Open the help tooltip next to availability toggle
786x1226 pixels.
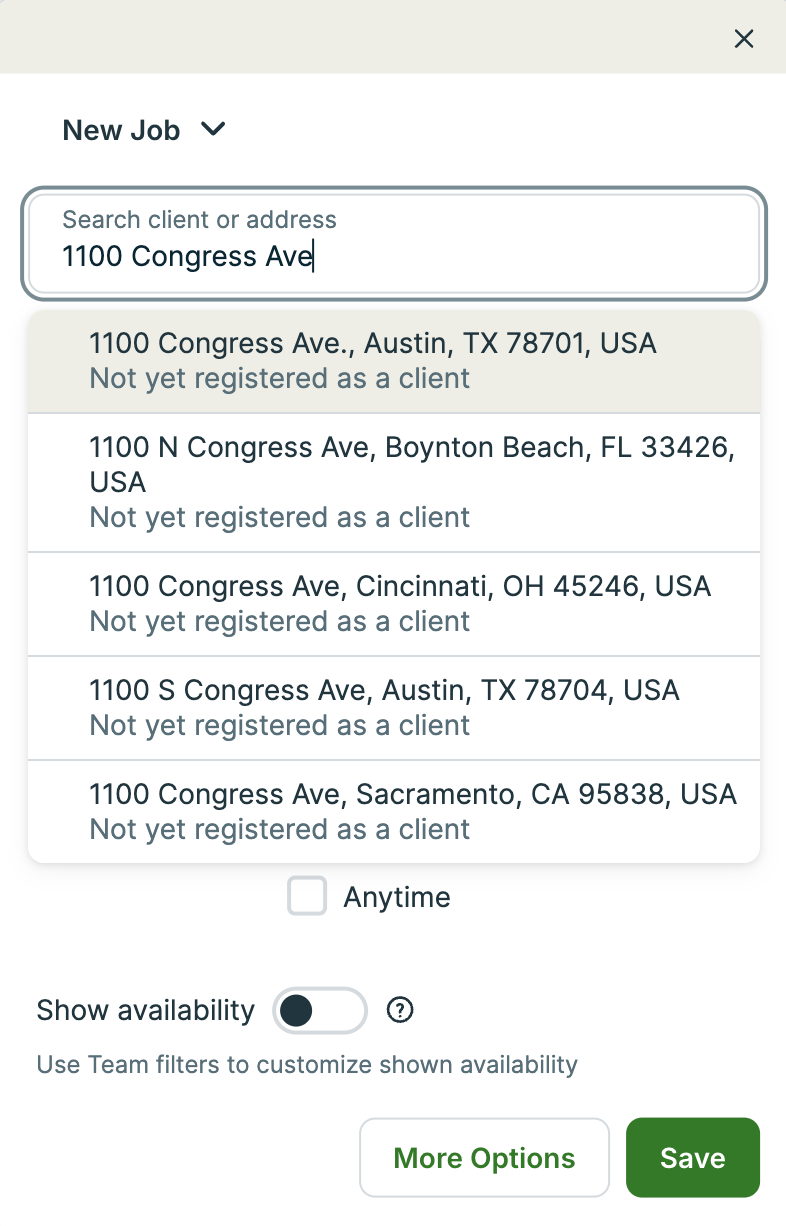[399, 1011]
